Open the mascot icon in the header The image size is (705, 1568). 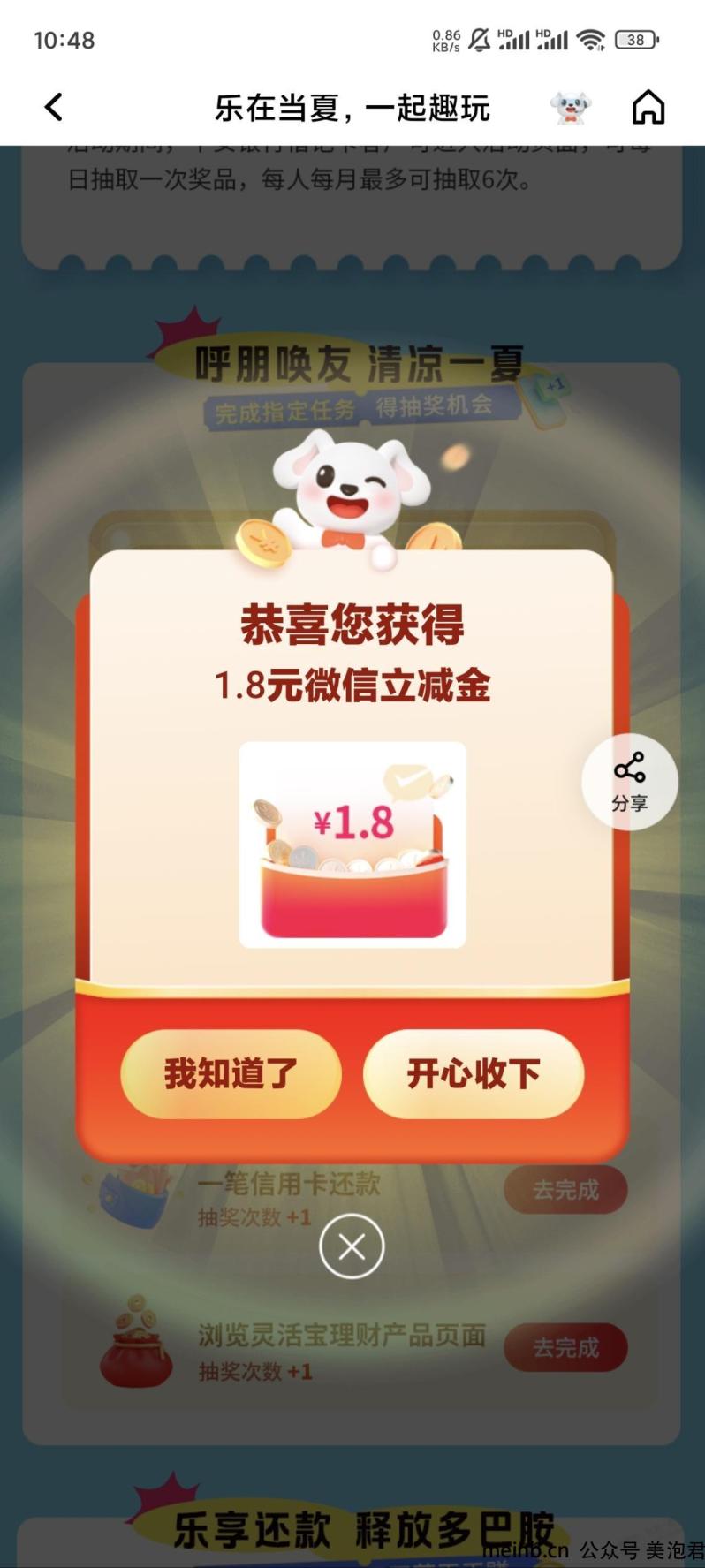pyautogui.click(x=571, y=107)
